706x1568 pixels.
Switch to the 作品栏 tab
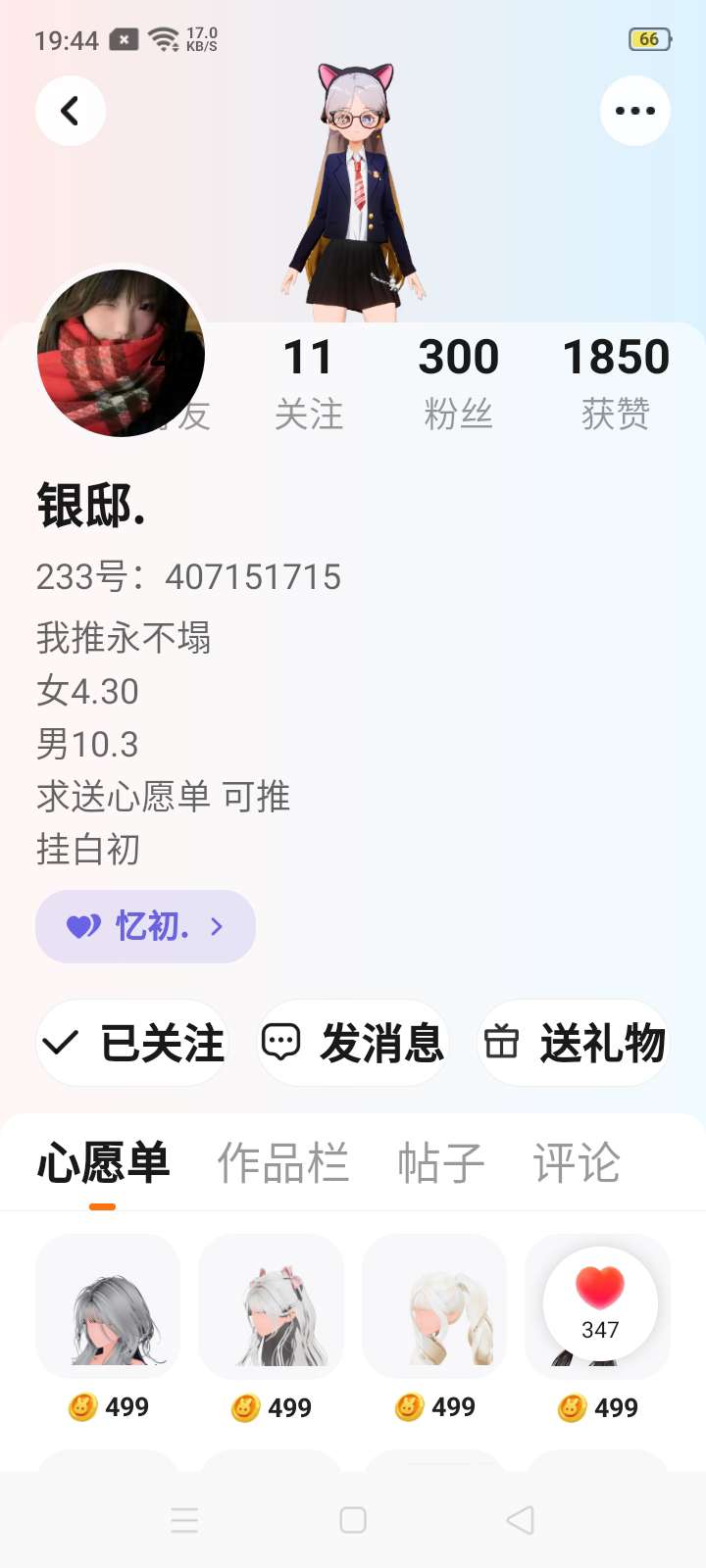[x=282, y=1163]
